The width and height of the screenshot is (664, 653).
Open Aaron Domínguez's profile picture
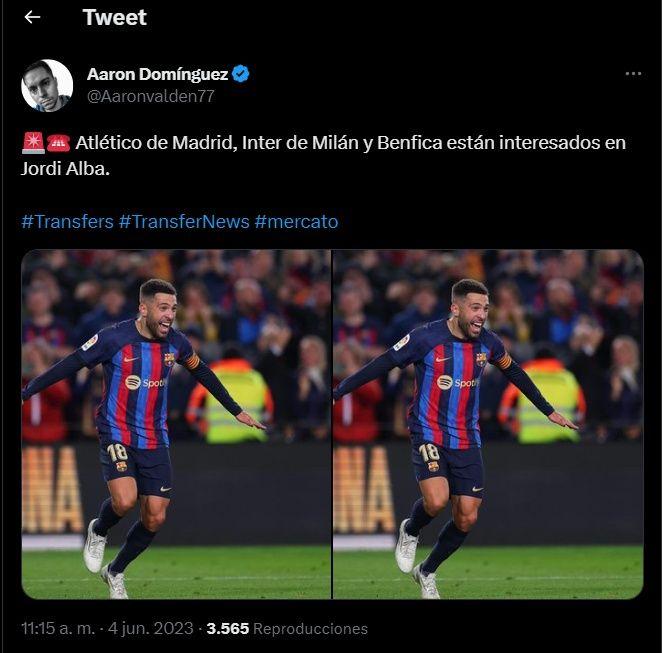(47, 86)
